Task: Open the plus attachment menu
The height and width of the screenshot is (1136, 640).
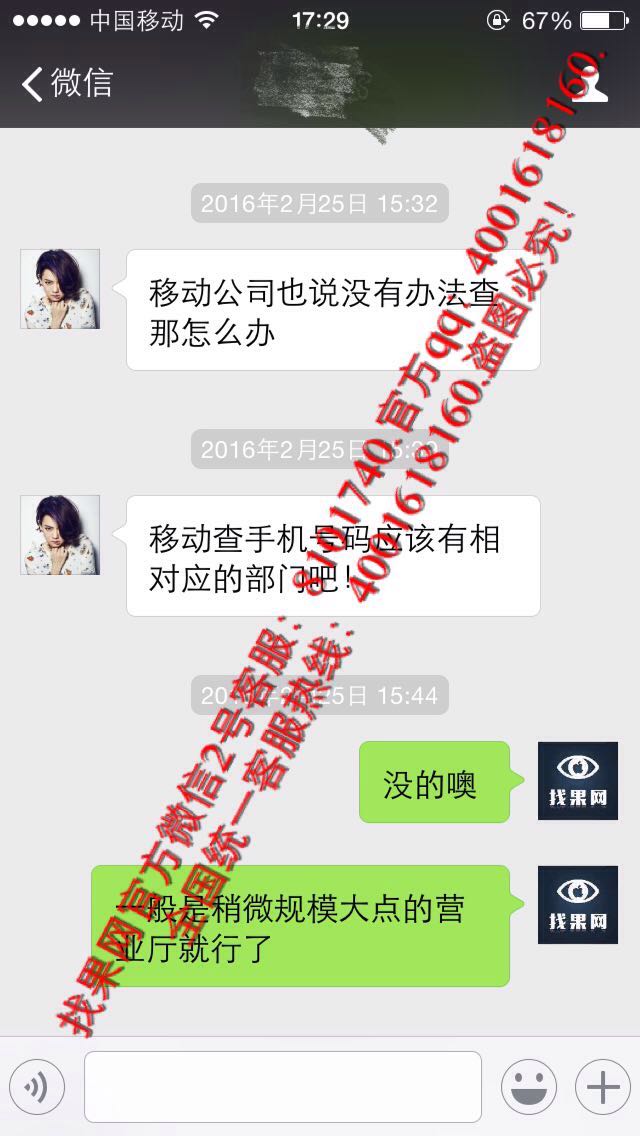Action: coord(603,1087)
